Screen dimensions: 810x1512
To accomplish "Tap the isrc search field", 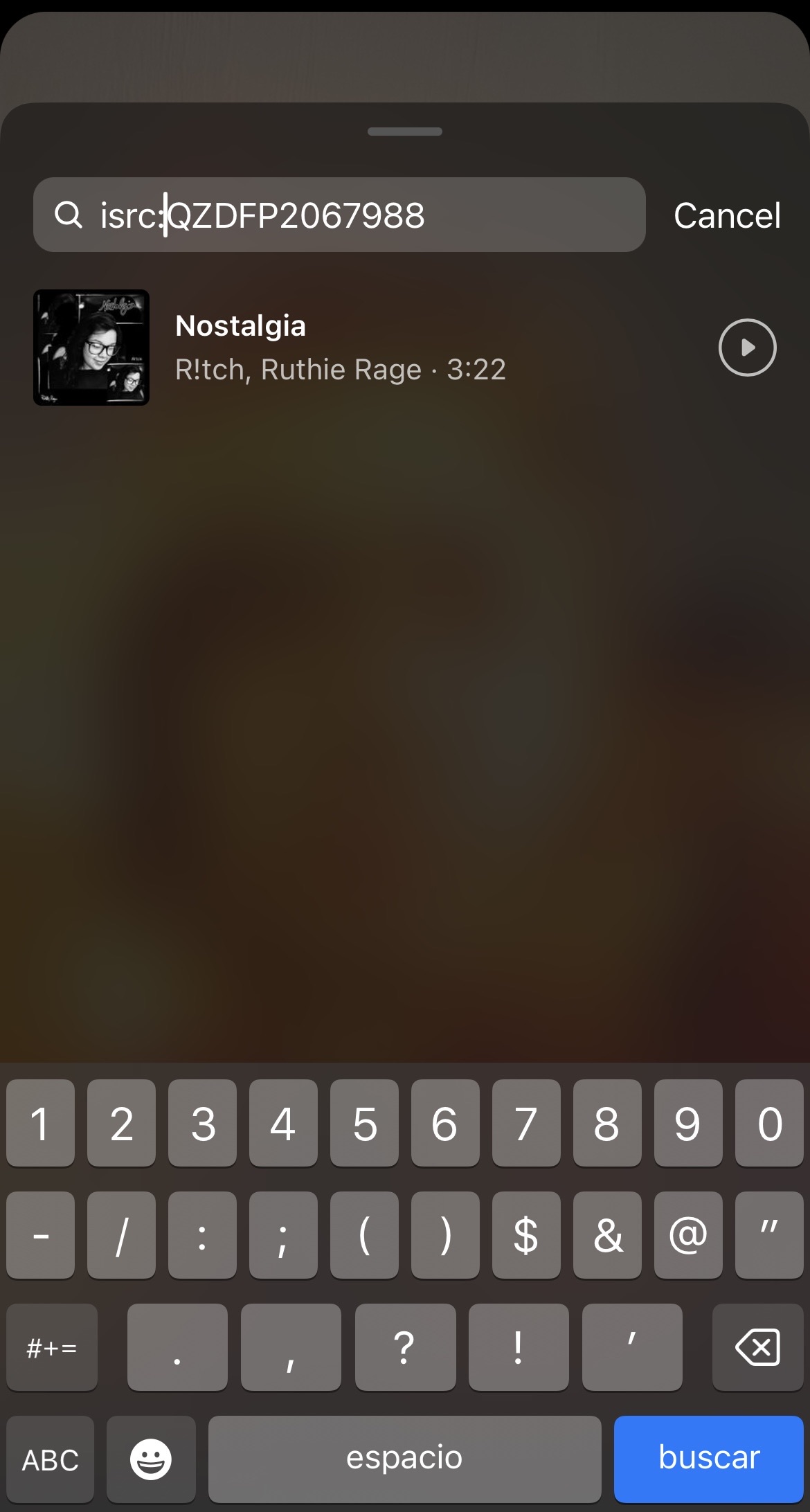I will pyautogui.click(x=339, y=215).
